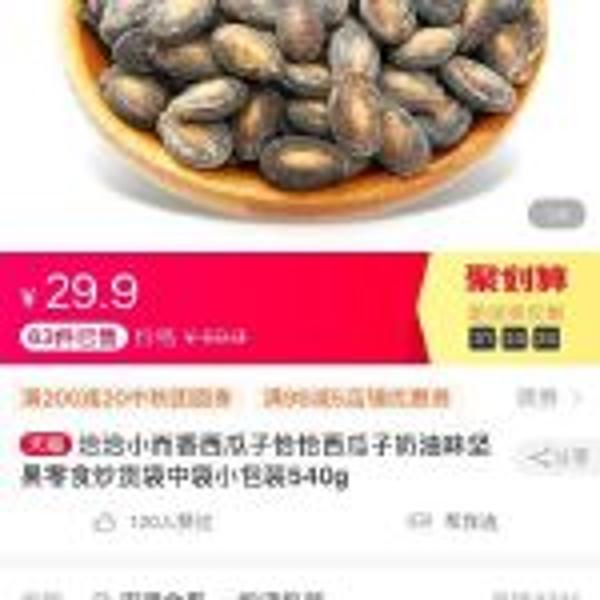600x600 pixels.
Task: Claim the 满200减20 coupon chip
Action: click(127, 397)
